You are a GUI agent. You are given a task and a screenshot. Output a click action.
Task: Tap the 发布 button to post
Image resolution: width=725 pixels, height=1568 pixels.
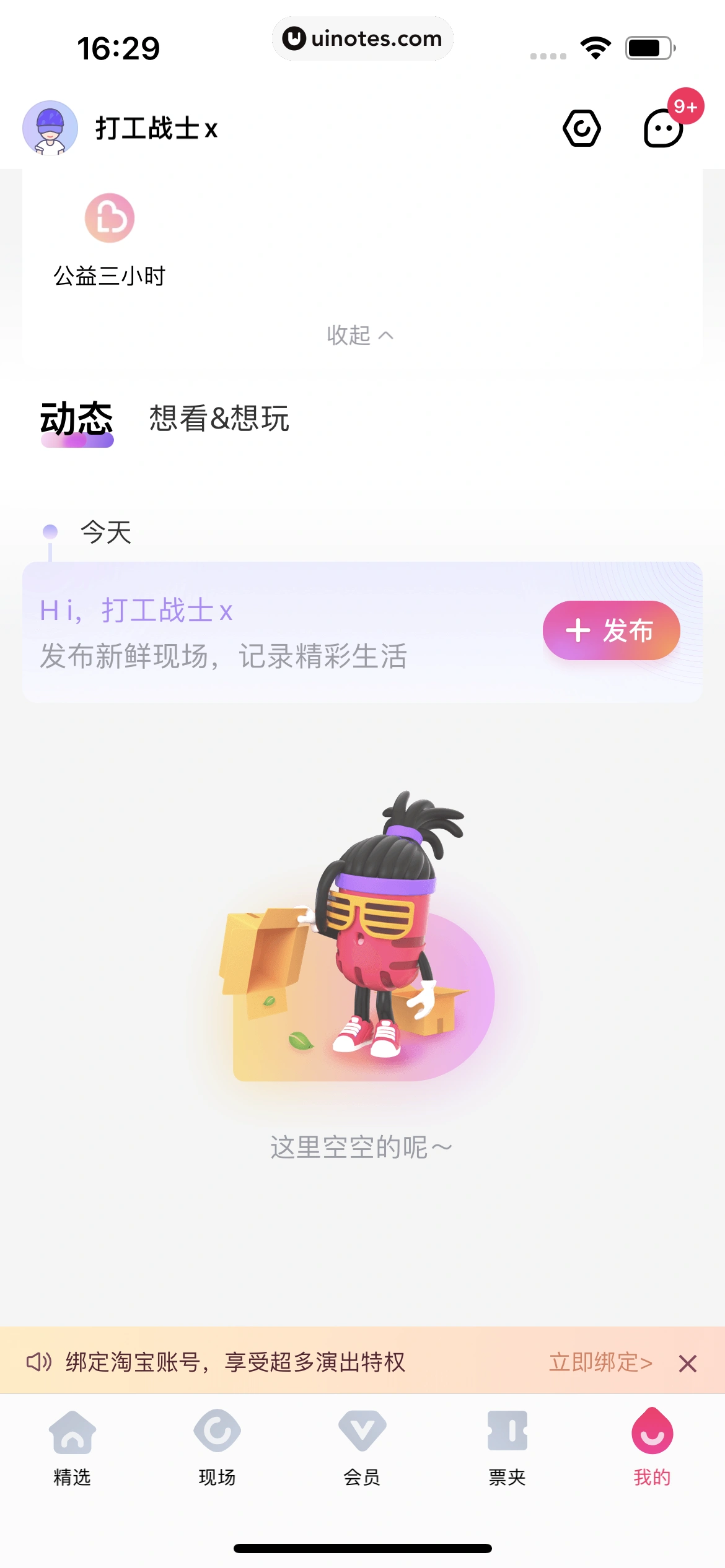tap(611, 630)
